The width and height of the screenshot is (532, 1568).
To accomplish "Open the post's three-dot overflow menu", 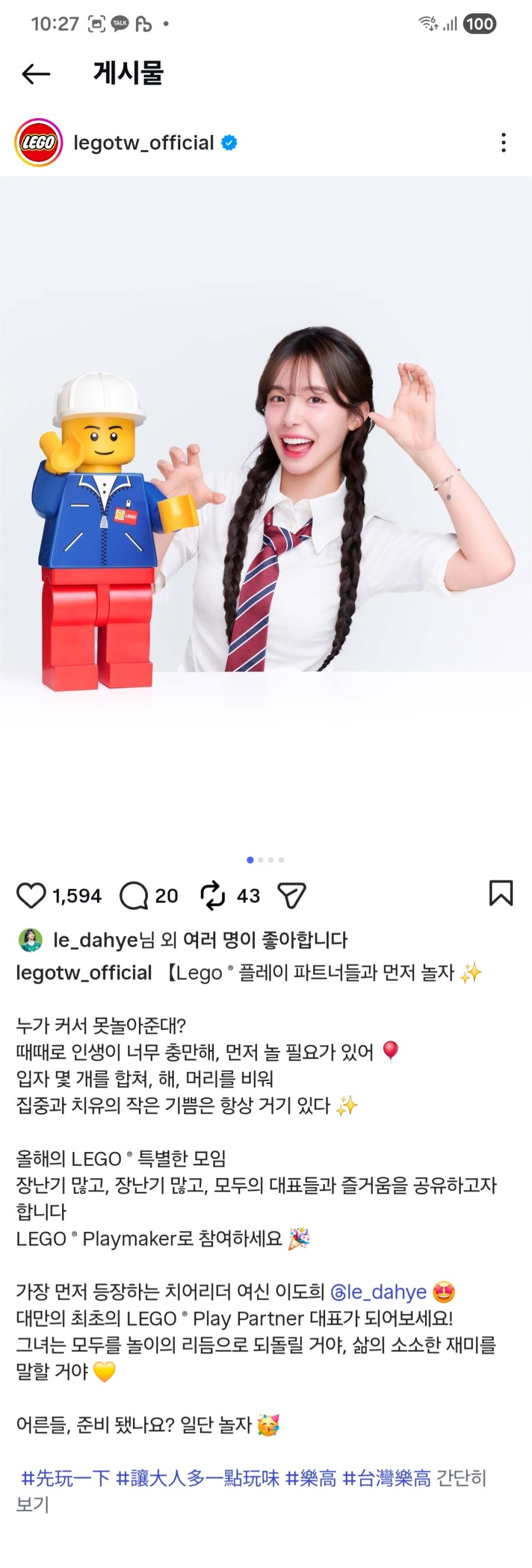I will pyautogui.click(x=503, y=143).
